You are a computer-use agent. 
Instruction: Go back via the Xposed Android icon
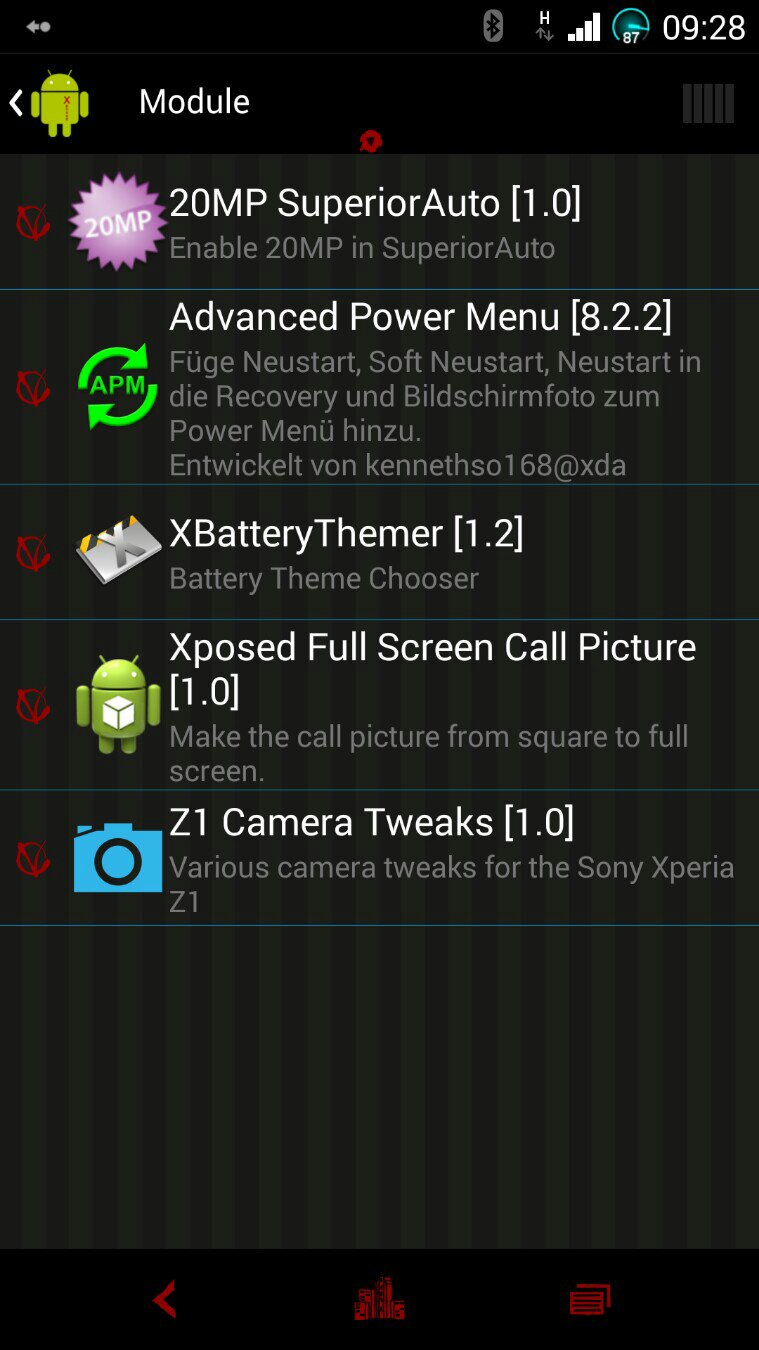[50, 102]
